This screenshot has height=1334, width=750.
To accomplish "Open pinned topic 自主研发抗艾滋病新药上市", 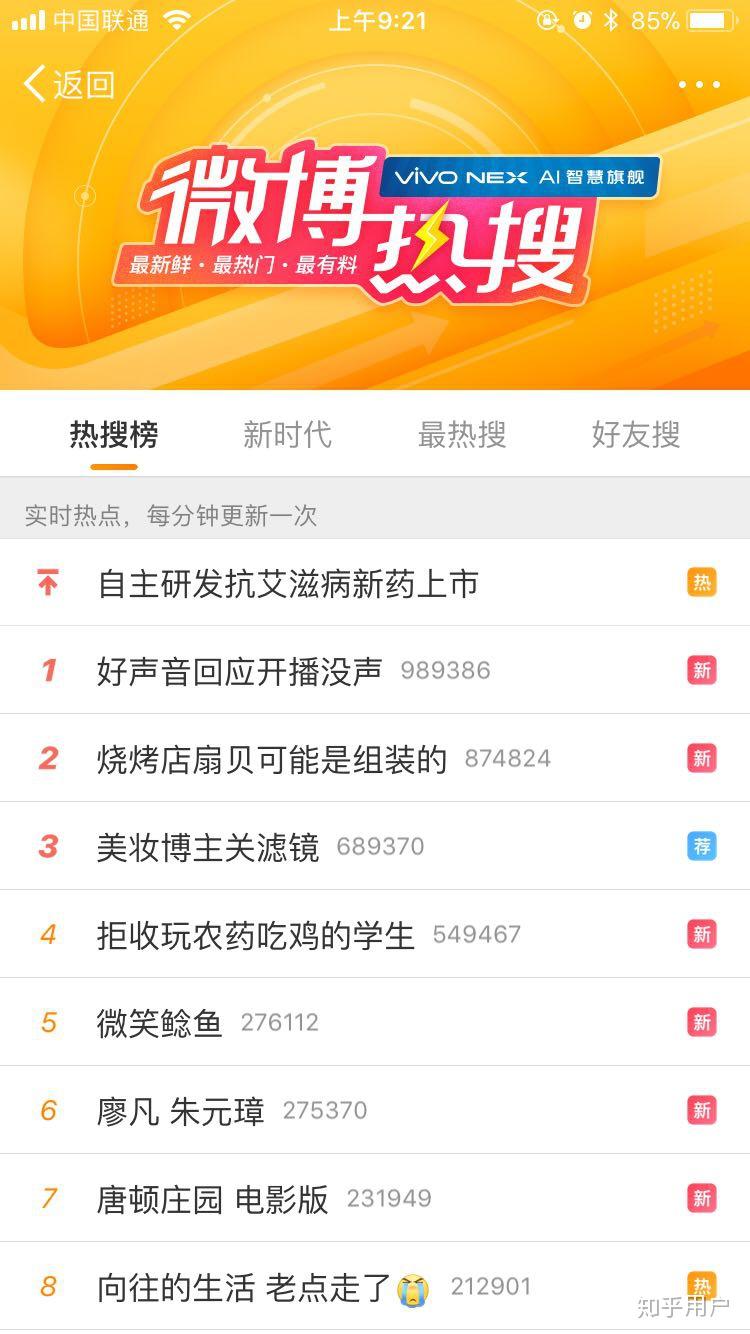I will coord(288,583).
